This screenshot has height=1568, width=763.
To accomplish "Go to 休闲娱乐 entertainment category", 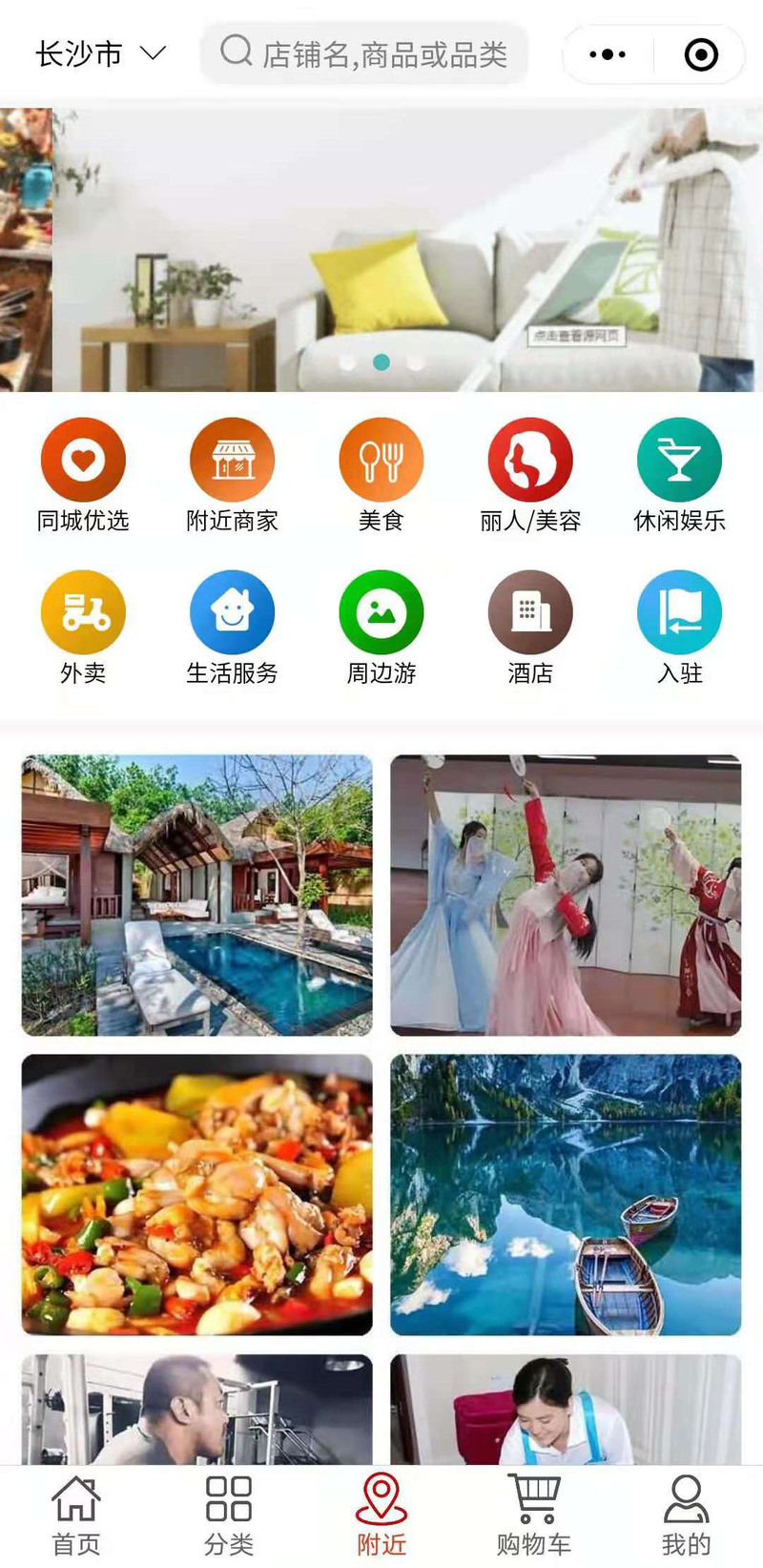I will point(679,461).
